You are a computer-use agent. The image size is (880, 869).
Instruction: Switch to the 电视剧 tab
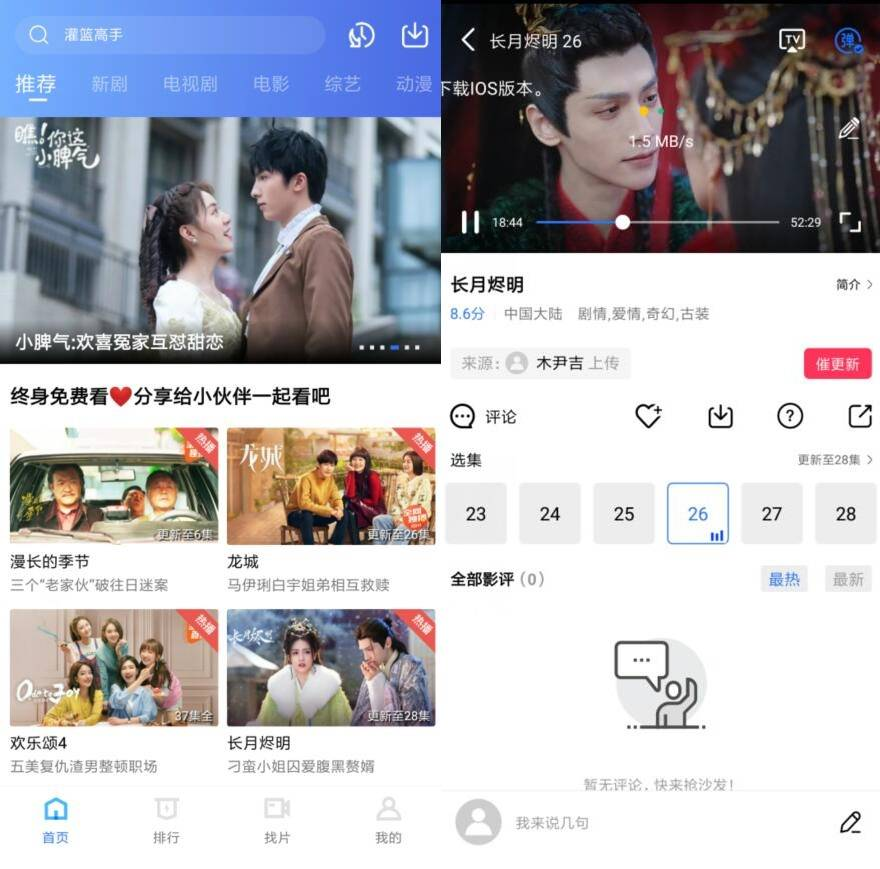(189, 84)
